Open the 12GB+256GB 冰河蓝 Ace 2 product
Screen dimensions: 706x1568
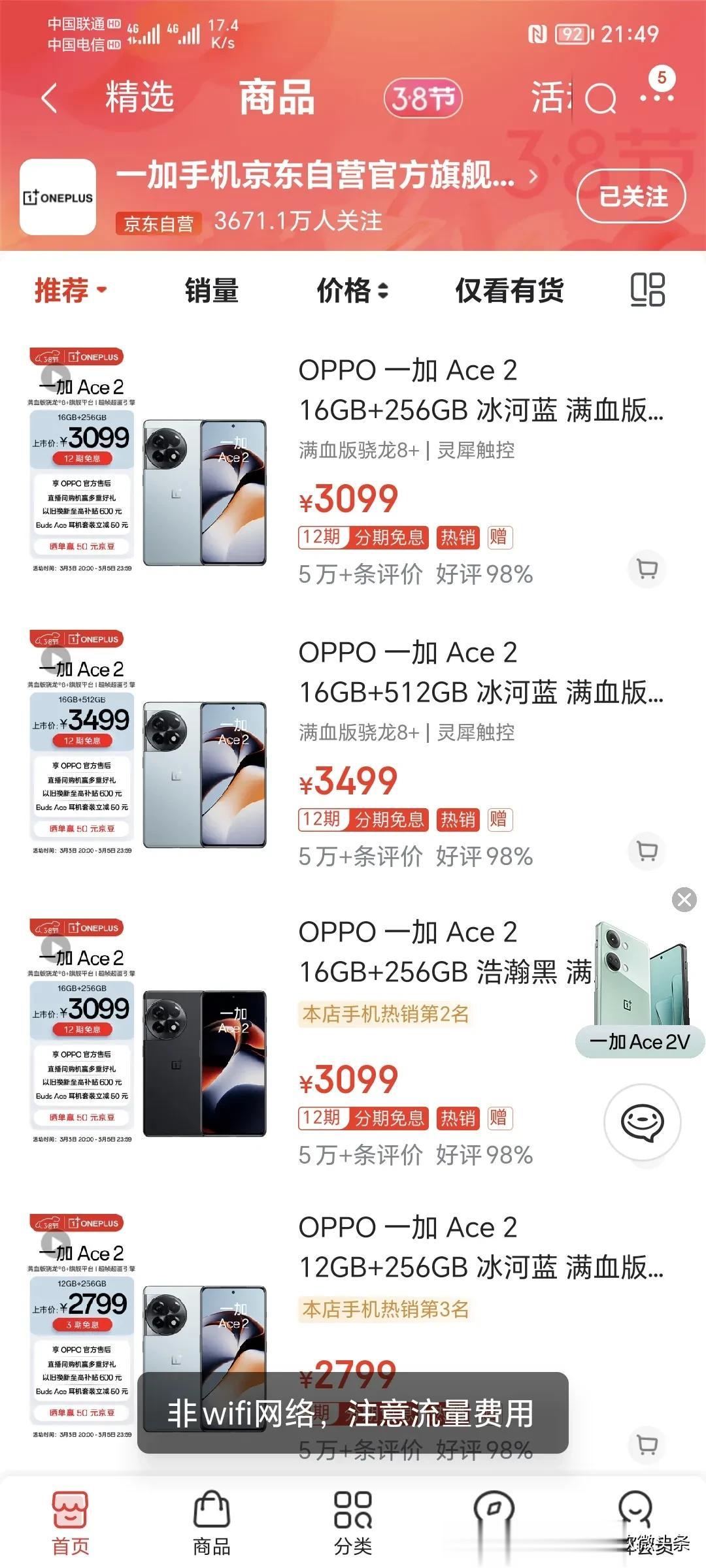pos(480,1248)
